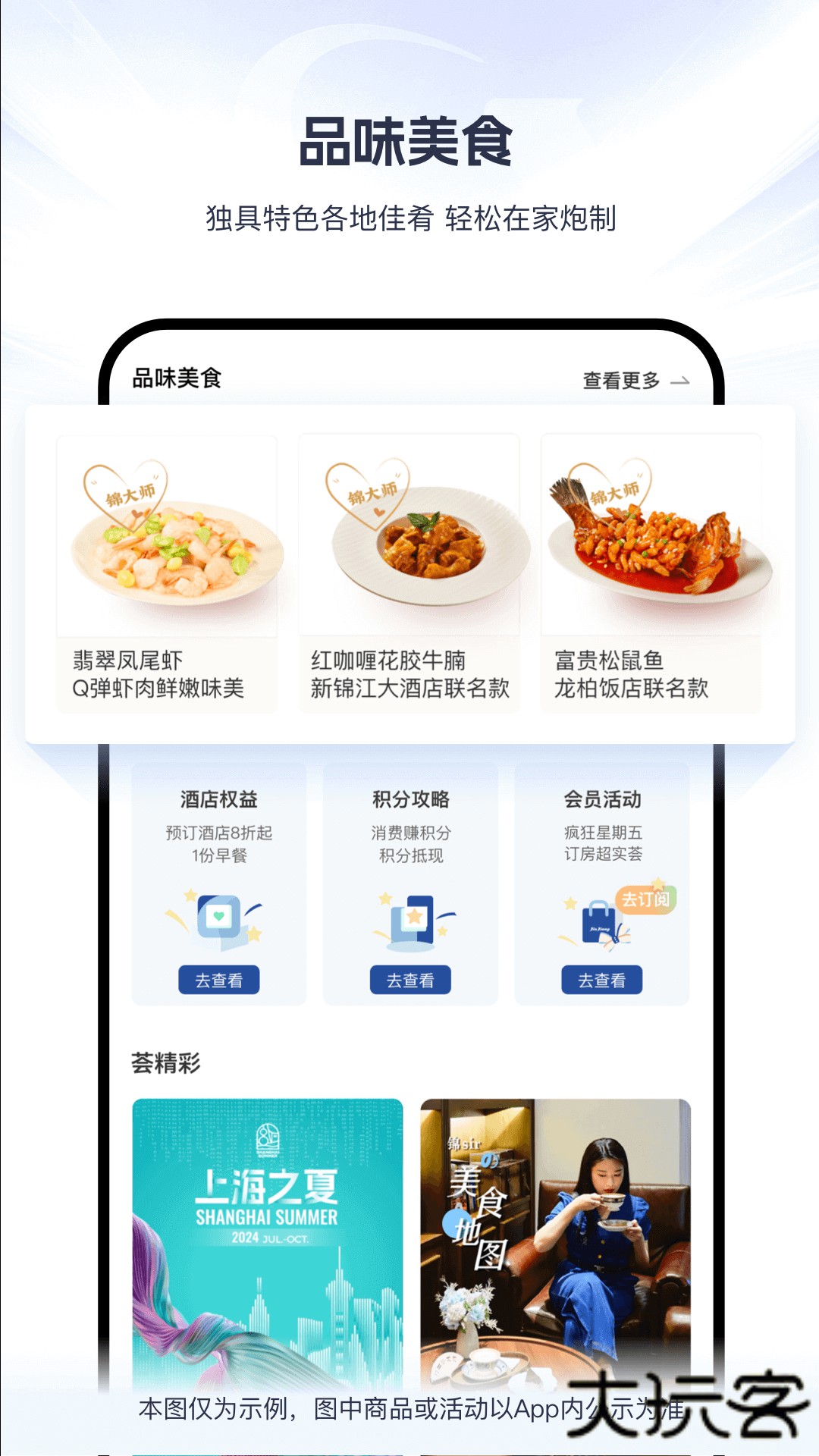This screenshot has width=819, height=1456.
Task: Open the 酒店权益 gift box icon
Action: [x=218, y=918]
